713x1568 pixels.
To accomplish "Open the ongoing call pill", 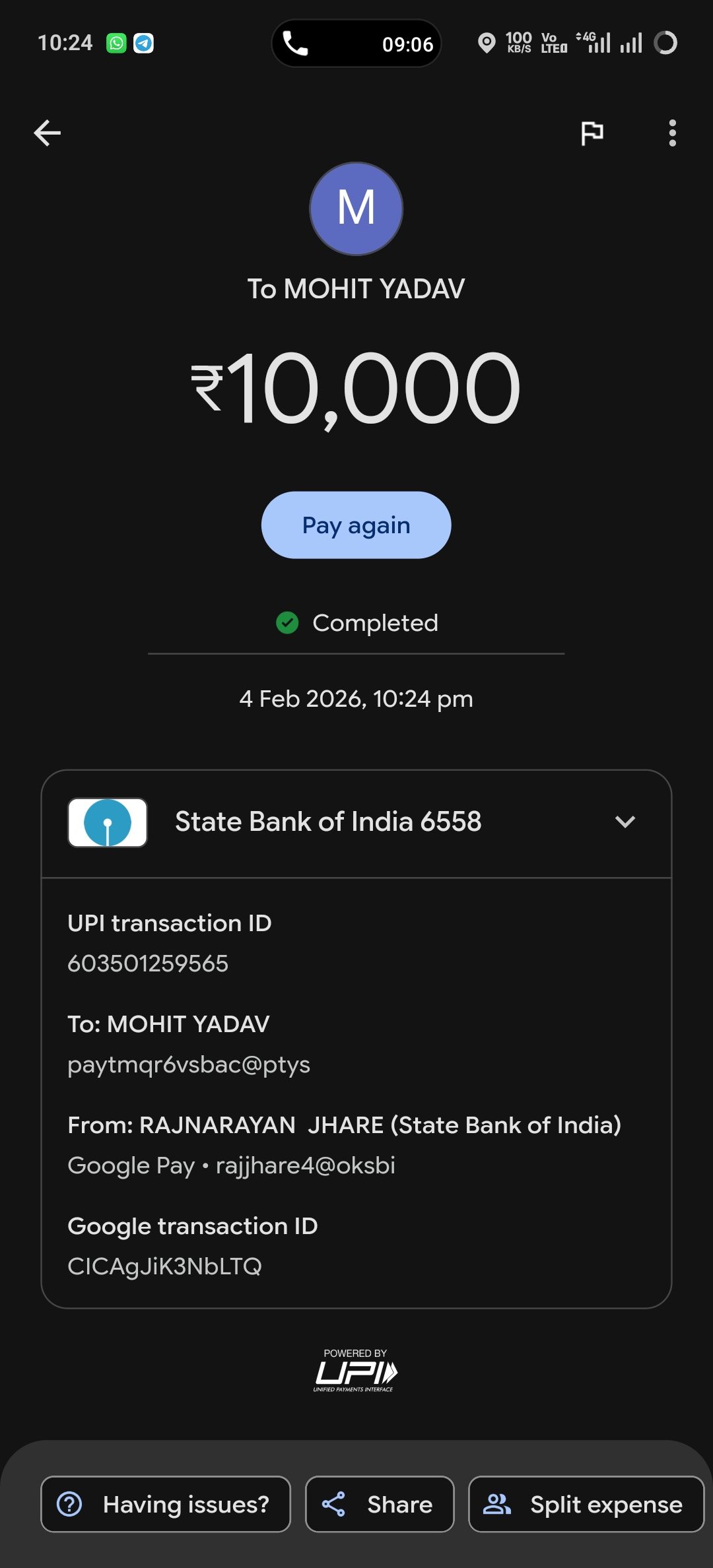I will pyautogui.click(x=356, y=44).
